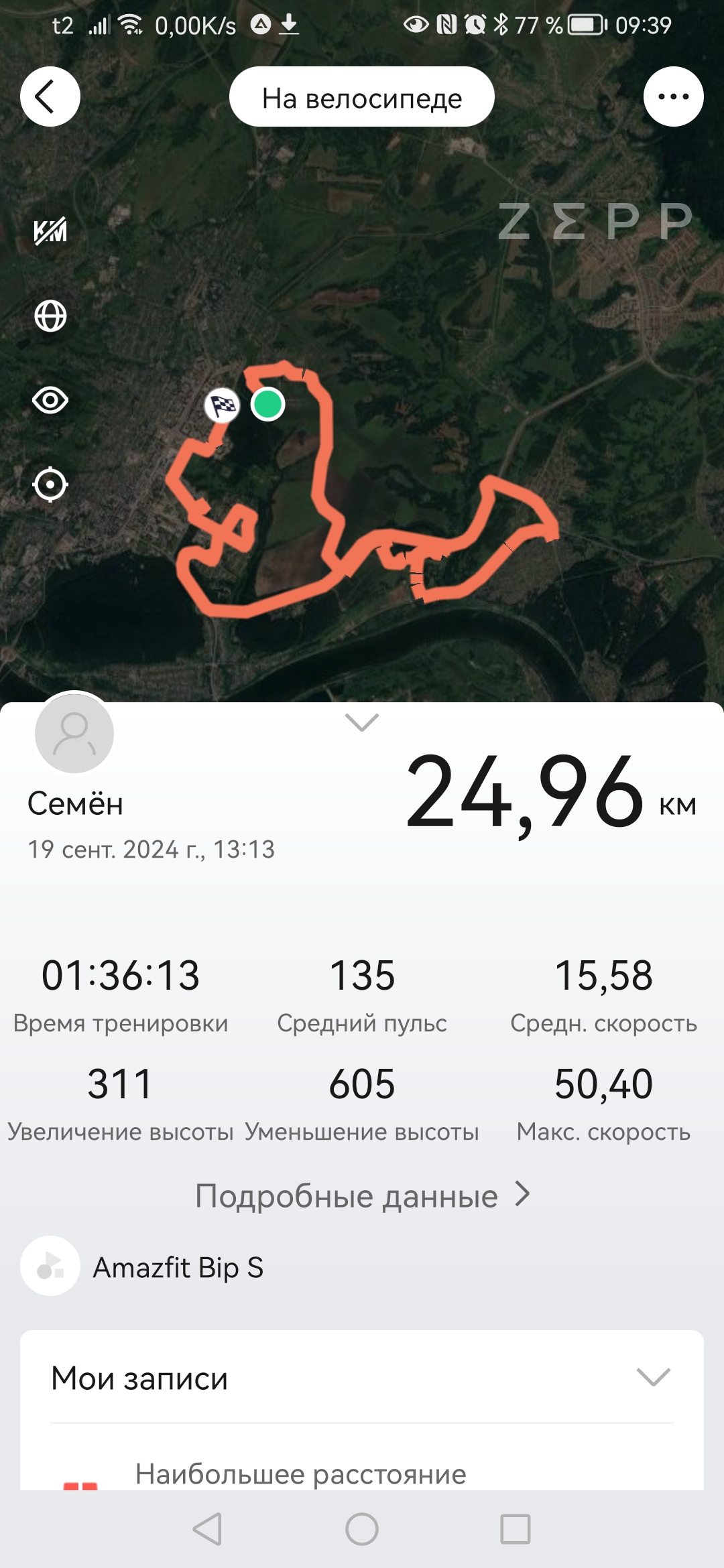724x1568 pixels.
Task: Expand the Мои записи section
Action: tap(362, 1378)
